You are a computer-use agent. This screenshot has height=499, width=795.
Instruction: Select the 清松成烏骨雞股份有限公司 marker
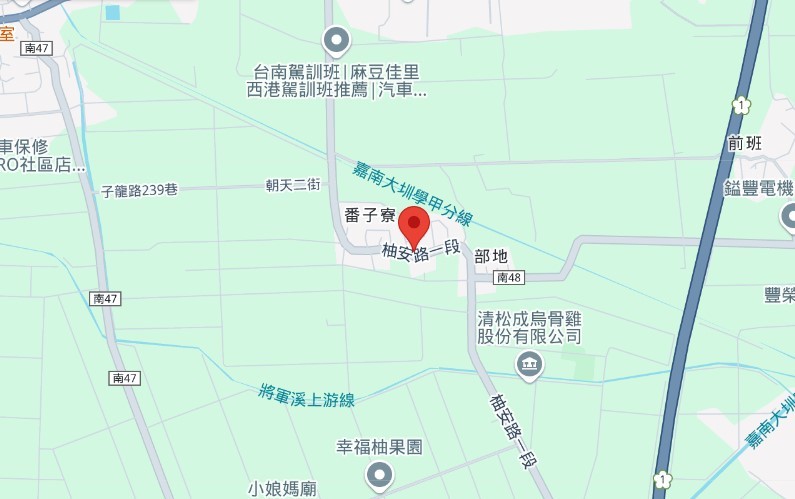pyautogui.click(x=528, y=366)
